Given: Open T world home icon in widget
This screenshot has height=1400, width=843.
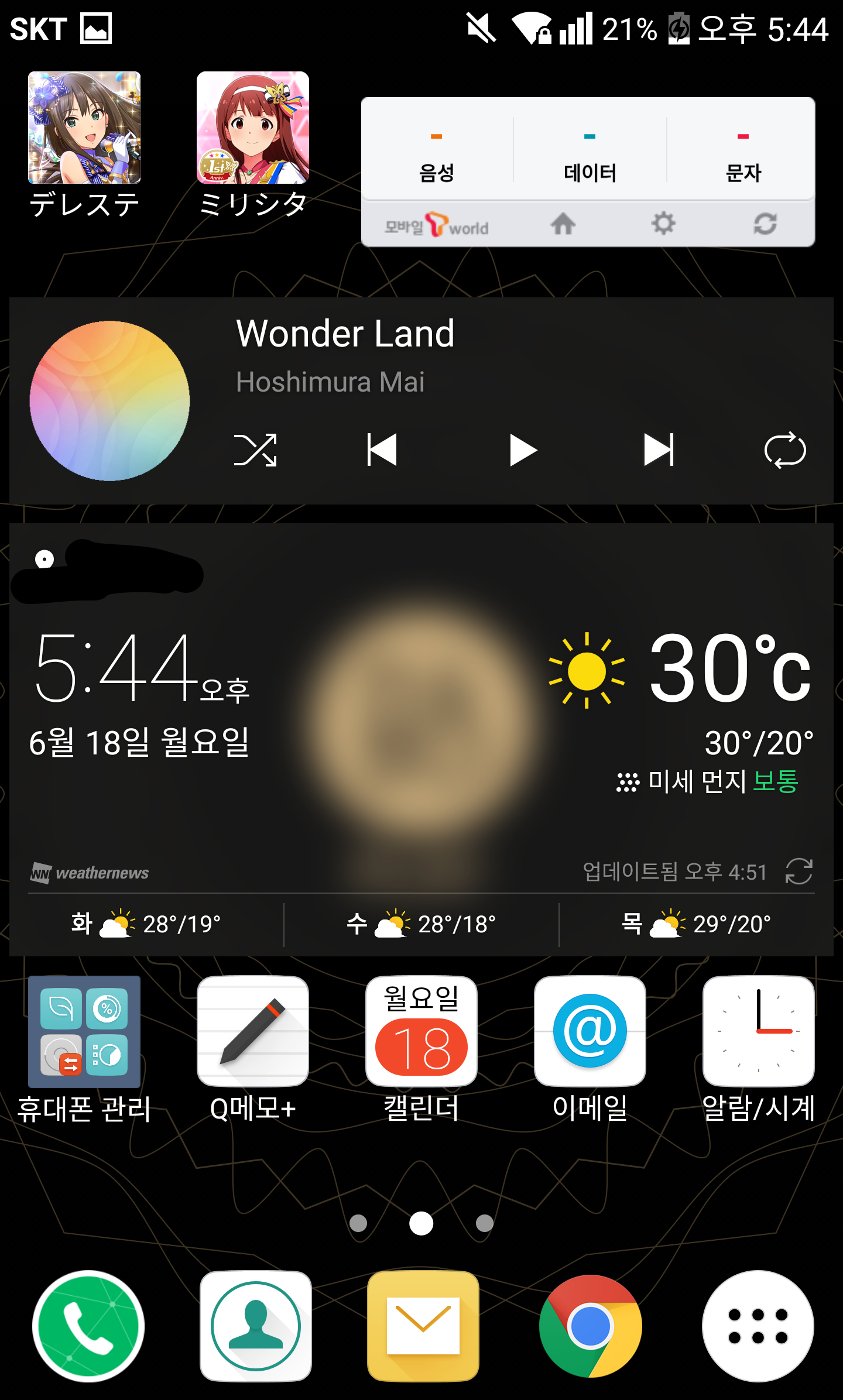Looking at the screenshot, I should click(563, 224).
